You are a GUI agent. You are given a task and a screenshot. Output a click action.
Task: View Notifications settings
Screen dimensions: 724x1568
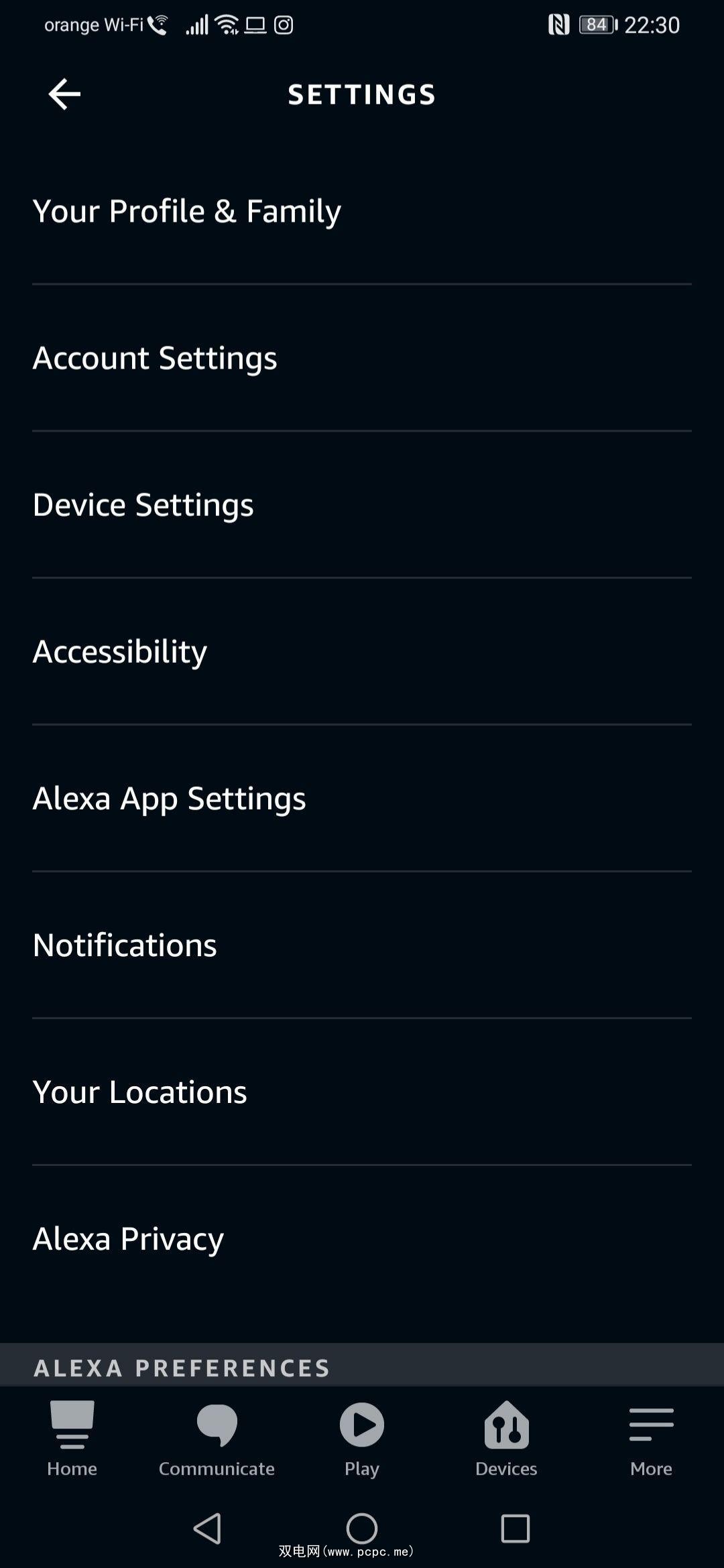[125, 945]
